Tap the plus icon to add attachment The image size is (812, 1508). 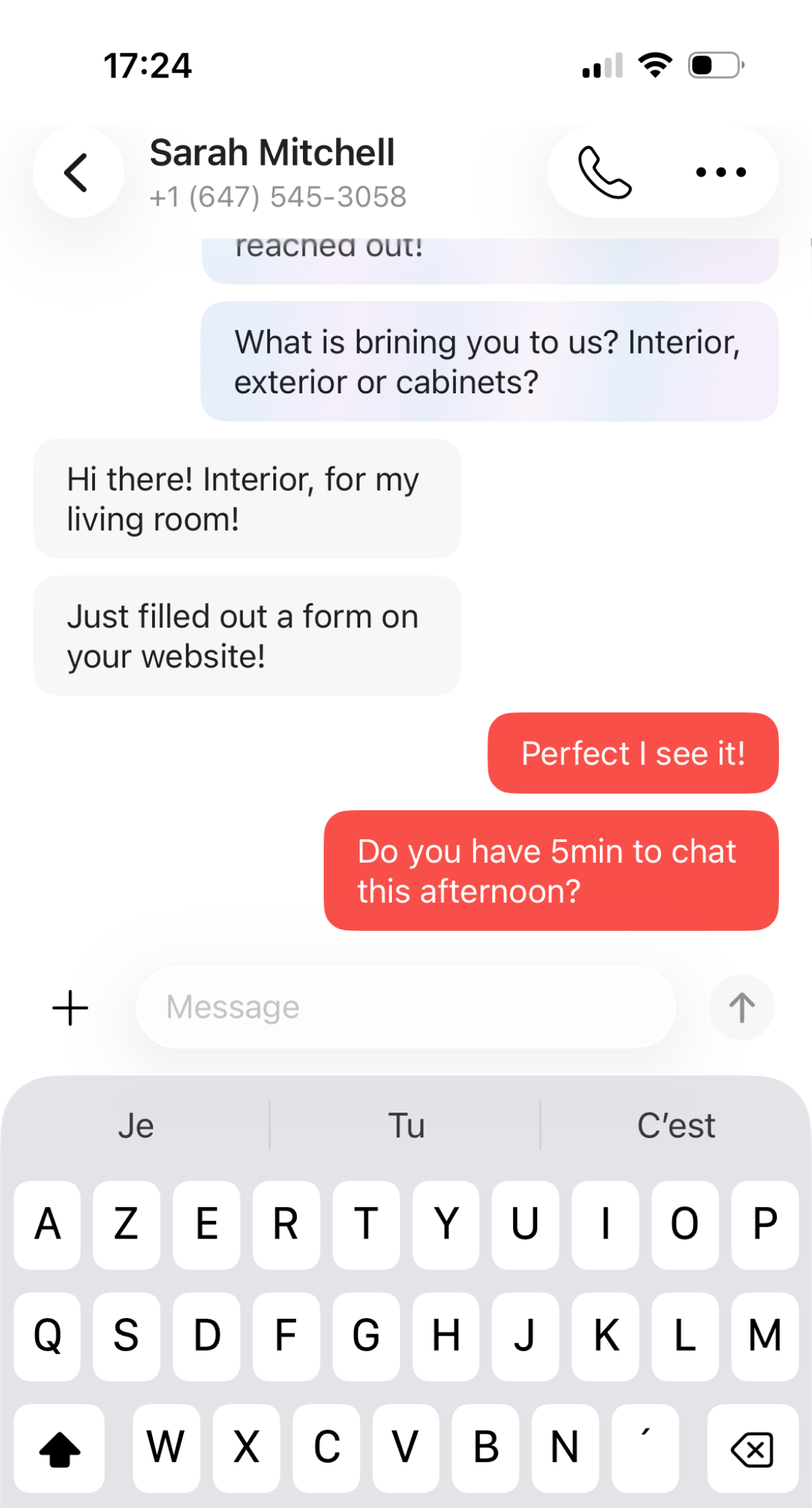click(70, 1008)
